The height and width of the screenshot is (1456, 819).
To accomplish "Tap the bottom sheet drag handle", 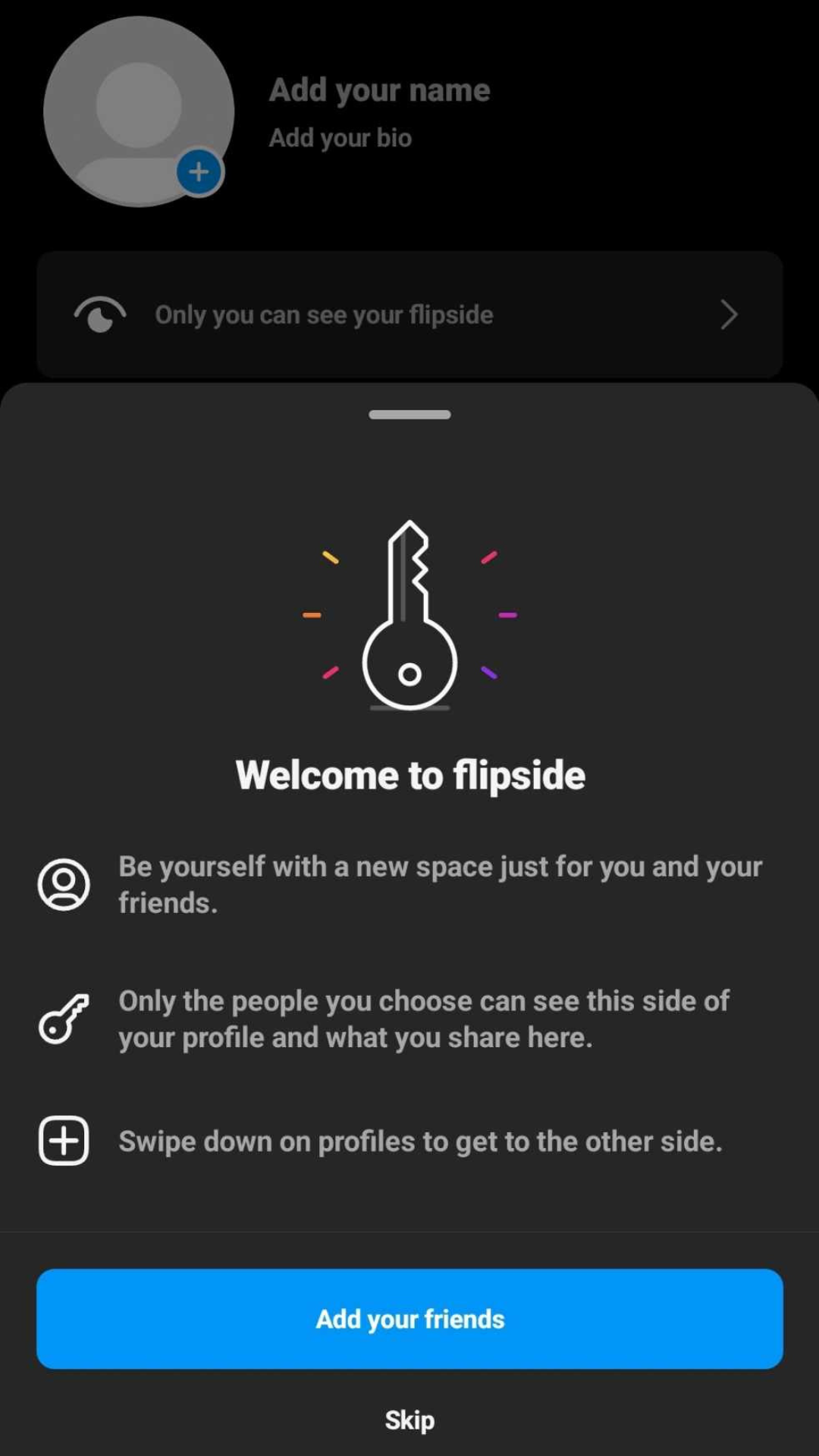I will (409, 415).
